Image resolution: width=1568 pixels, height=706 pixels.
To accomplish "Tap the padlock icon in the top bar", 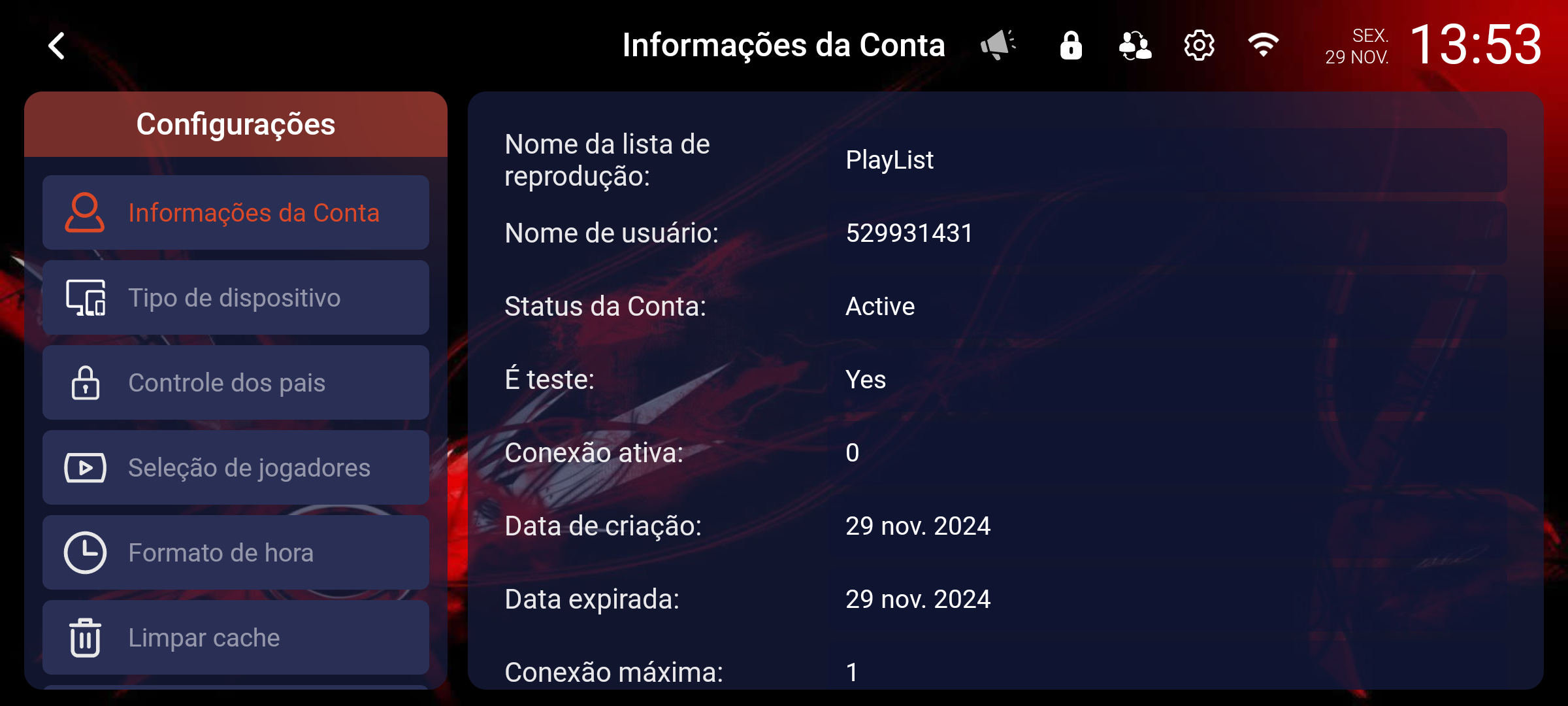I will [1071, 46].
